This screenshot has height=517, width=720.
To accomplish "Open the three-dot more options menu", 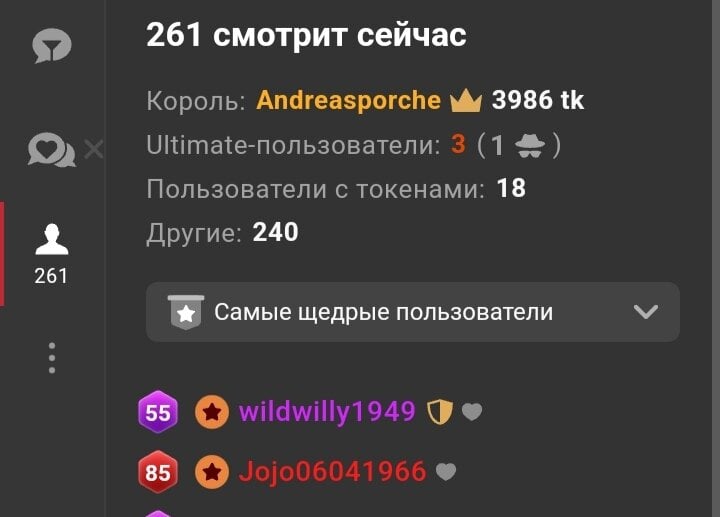I will point(51,358).
